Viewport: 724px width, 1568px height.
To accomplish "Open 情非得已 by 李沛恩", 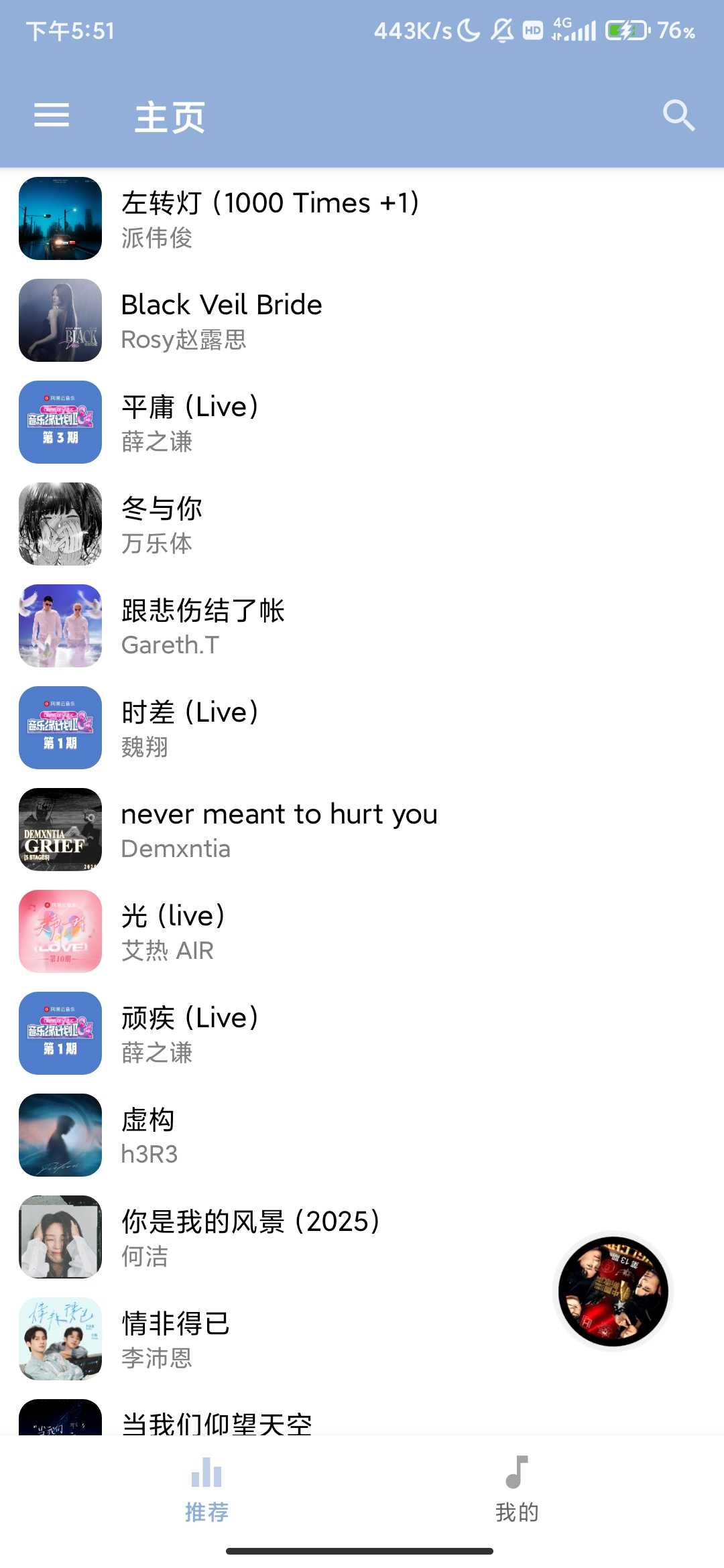I will click(176, 1339).
